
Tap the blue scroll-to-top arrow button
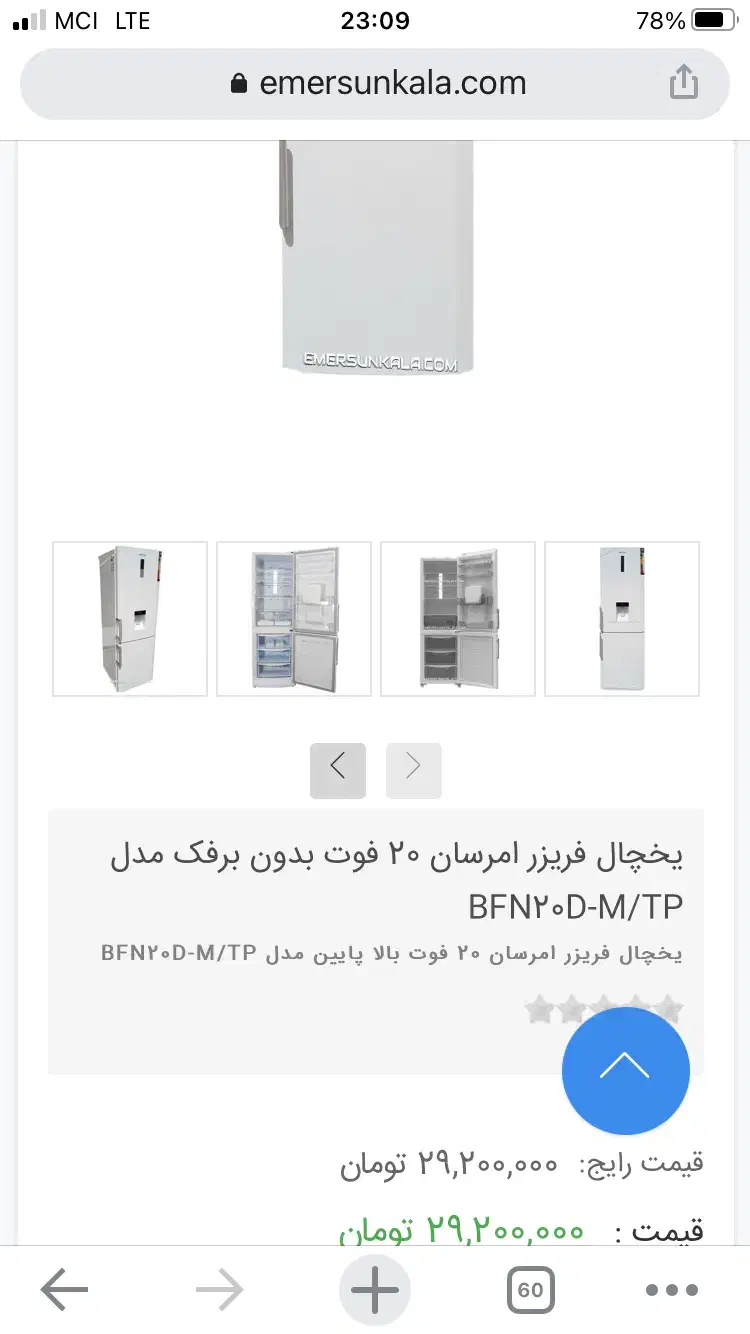[x=626, y=1071]
